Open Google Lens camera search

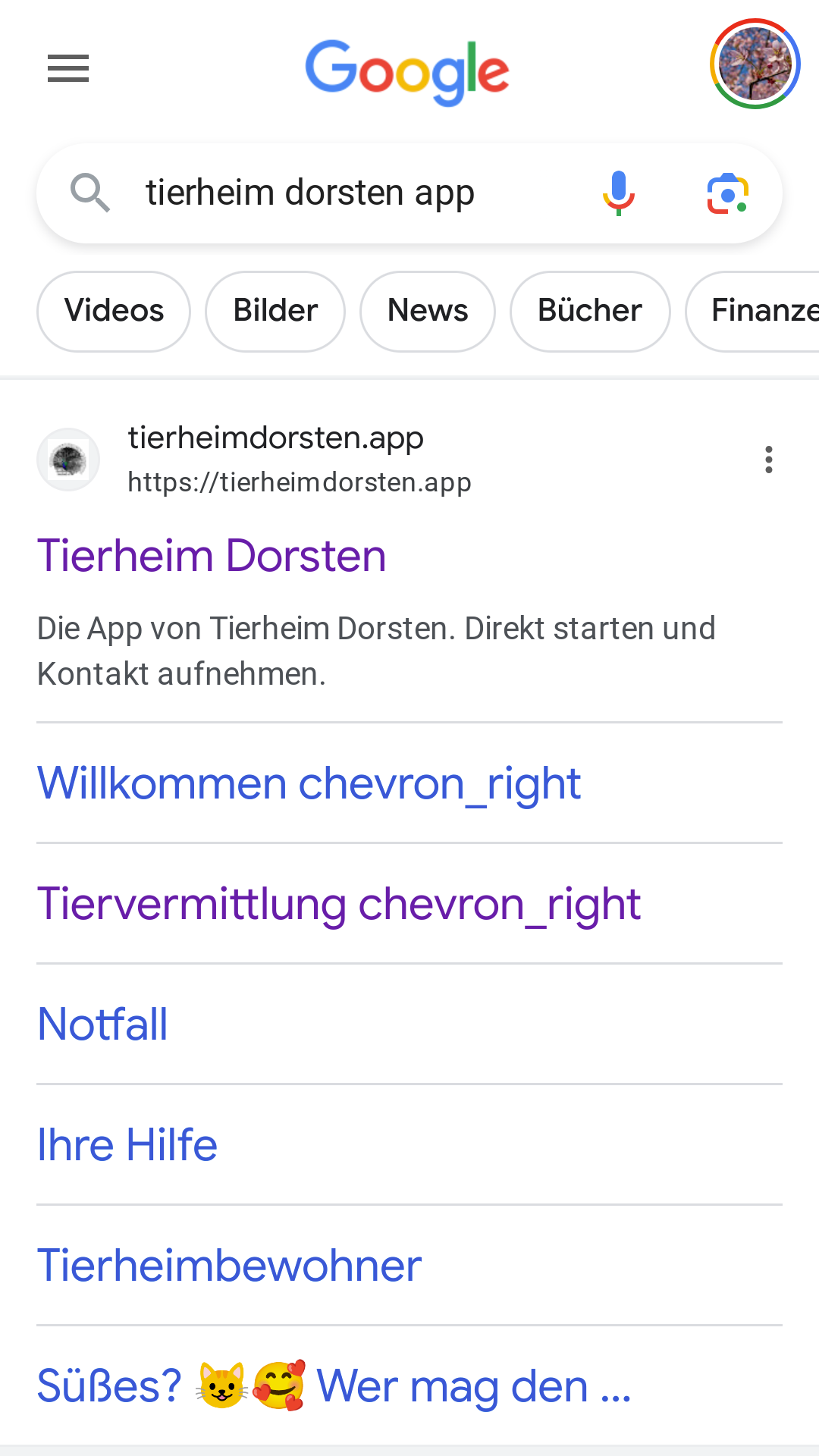[x=728, y=193]
